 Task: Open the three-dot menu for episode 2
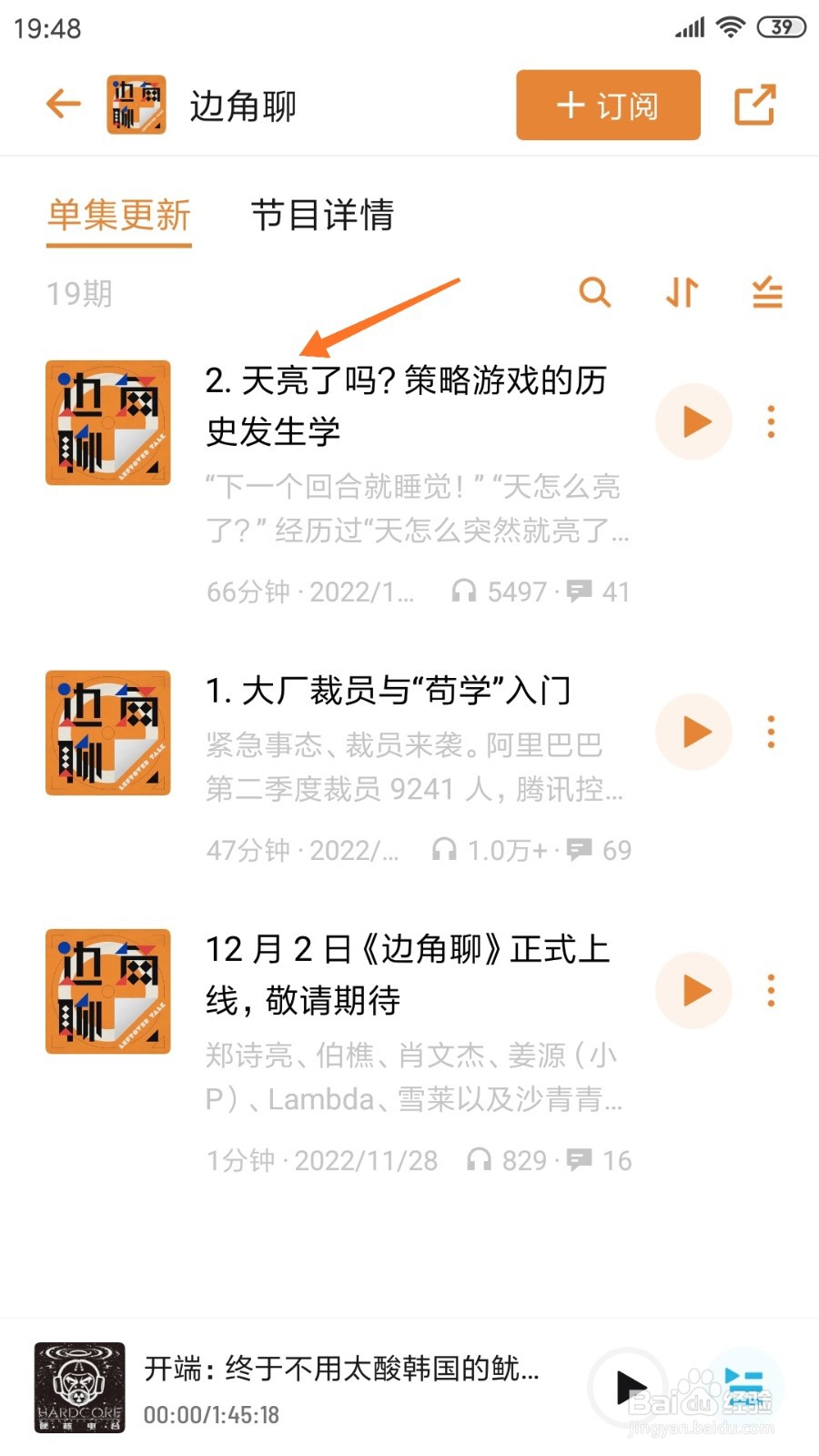(x=770, y=421)
